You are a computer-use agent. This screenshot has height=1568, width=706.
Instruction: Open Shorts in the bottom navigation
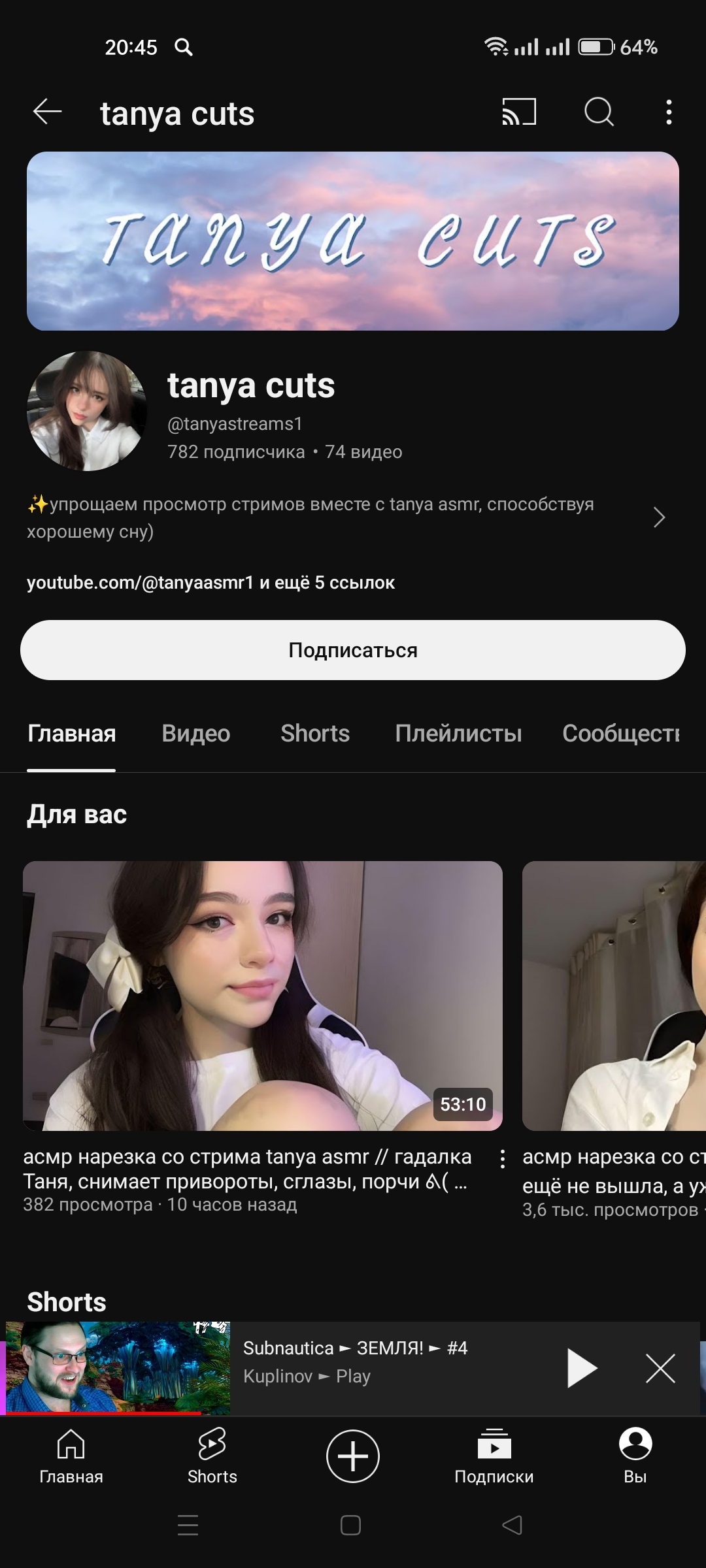[212, 1456]
